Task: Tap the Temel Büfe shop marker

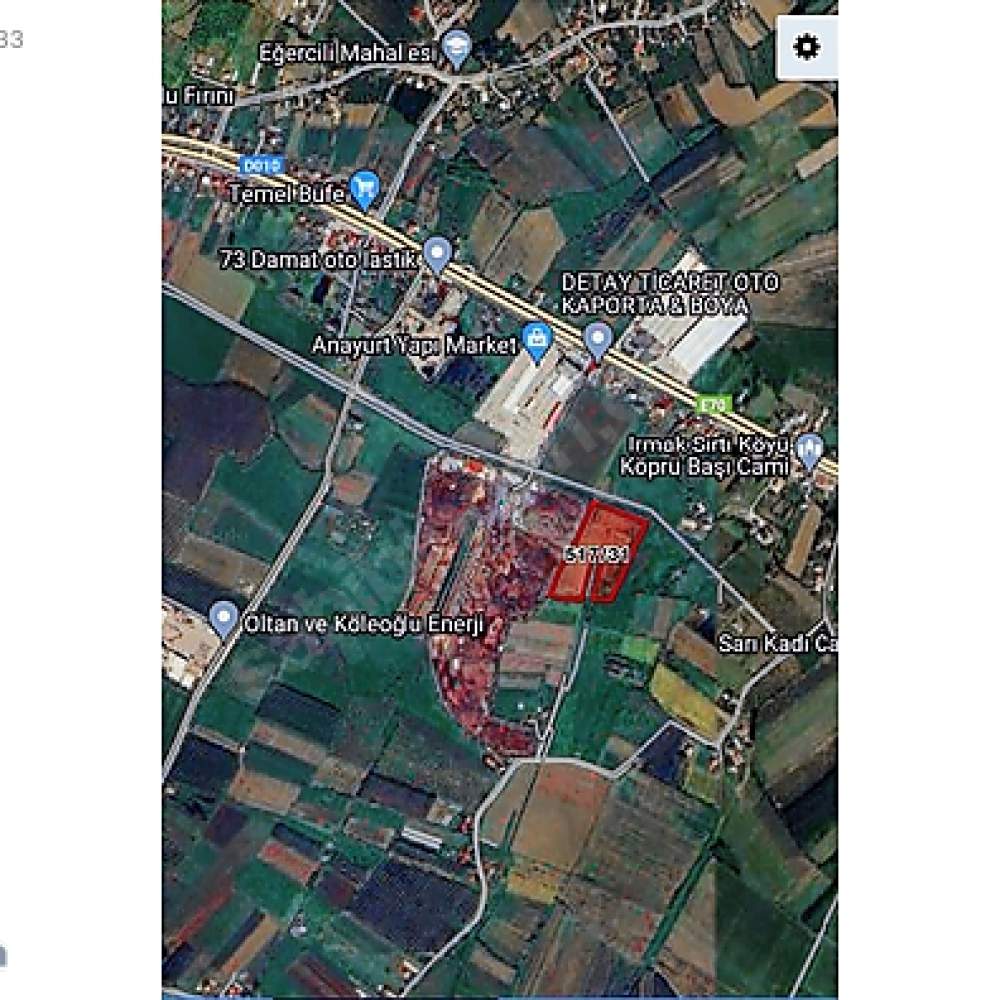Action: click(365, 186)
